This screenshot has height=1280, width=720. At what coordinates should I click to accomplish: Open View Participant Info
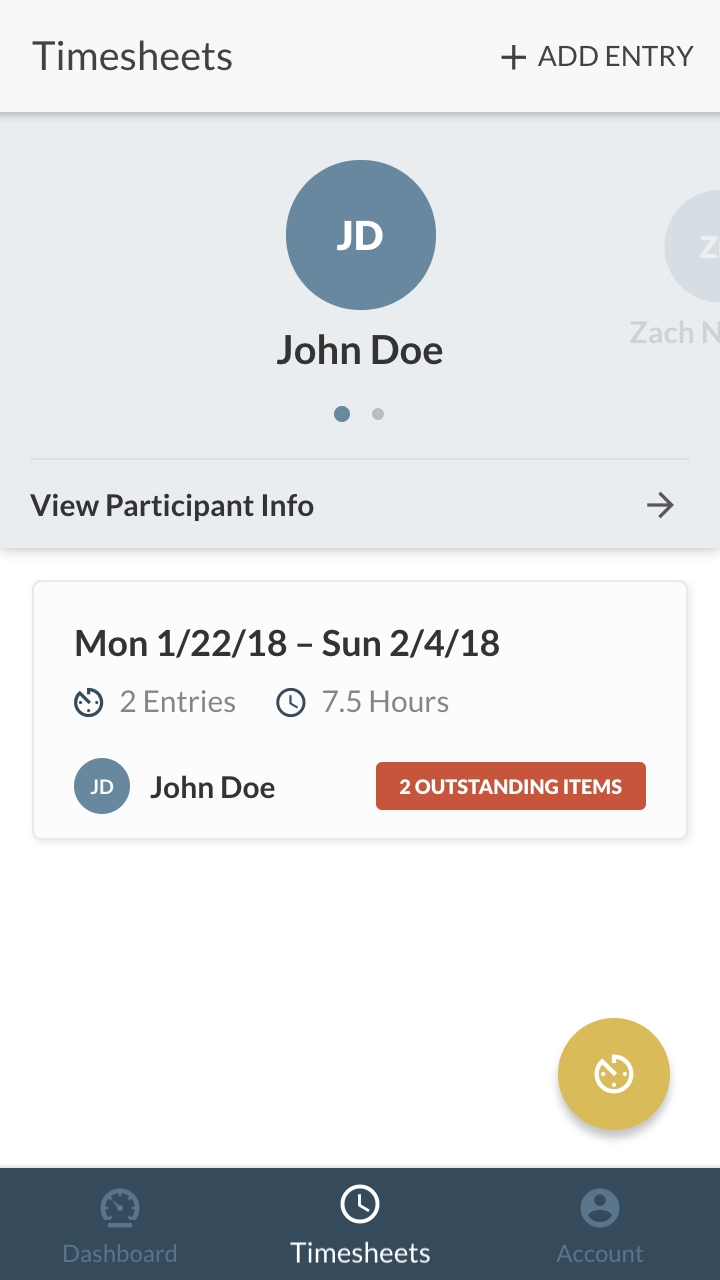pos(360,505)
